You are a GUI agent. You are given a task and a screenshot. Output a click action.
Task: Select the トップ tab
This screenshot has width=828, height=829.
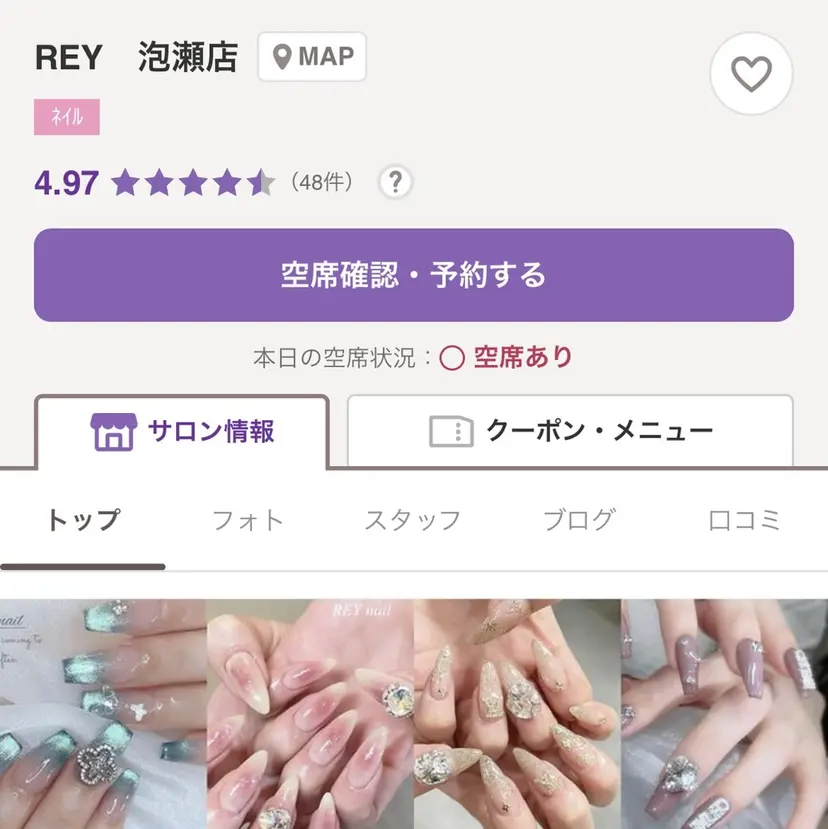tap(82, 519)
